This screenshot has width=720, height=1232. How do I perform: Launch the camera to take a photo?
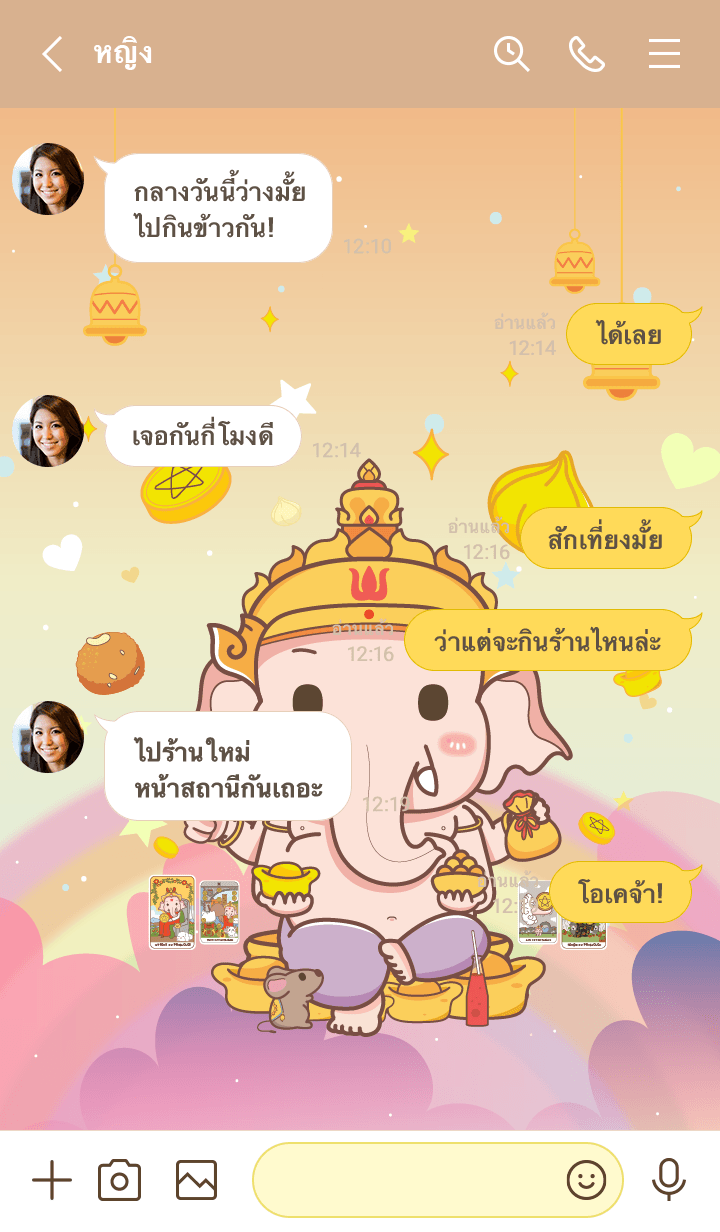click(119, 1181)
